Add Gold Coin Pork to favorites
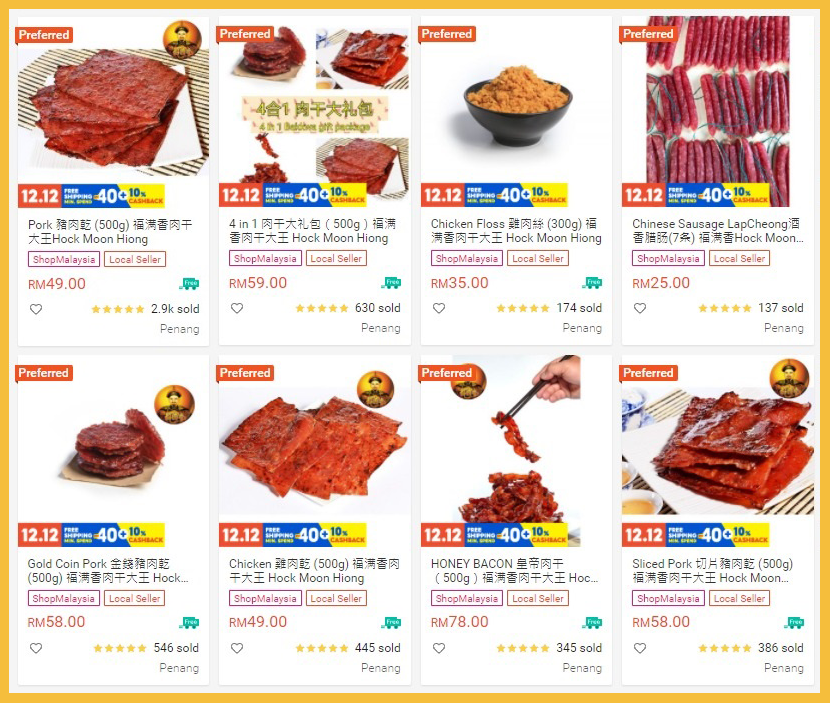 (x=36, y=648)
